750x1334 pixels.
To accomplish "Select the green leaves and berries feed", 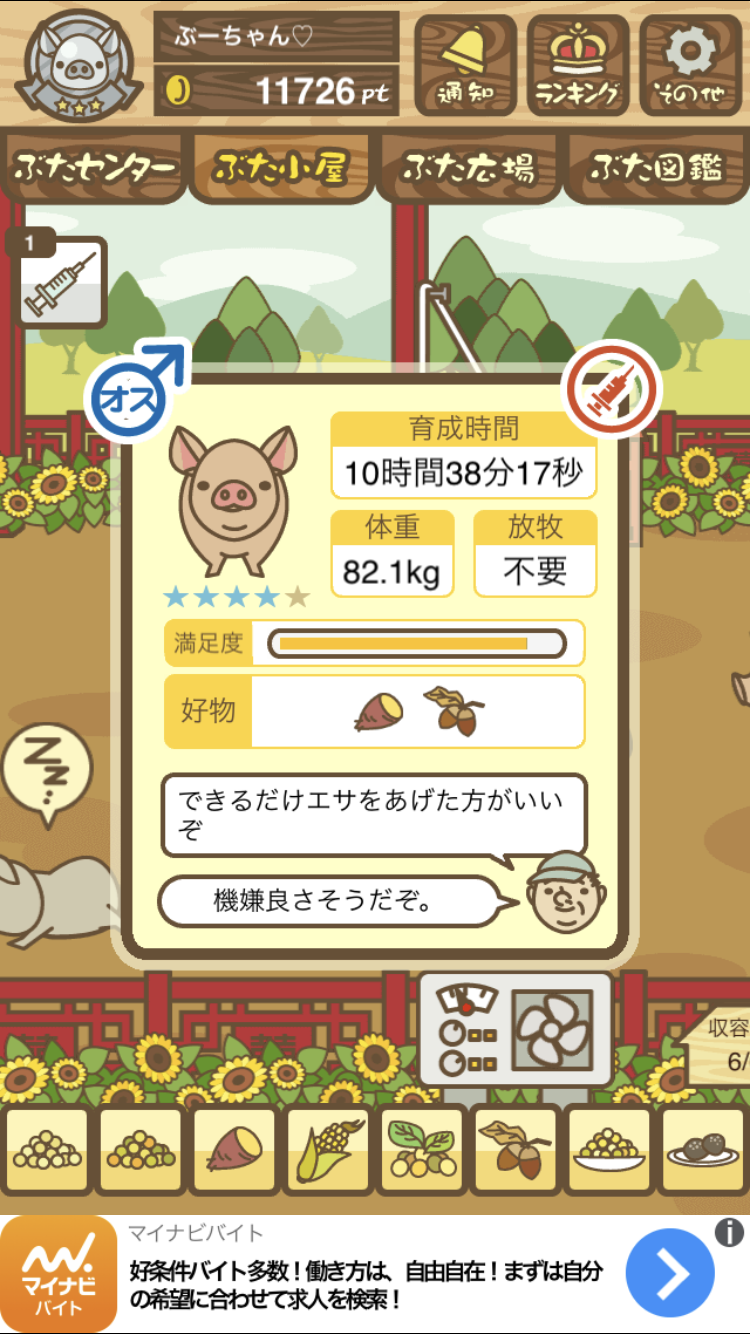I will (420, 1151).
